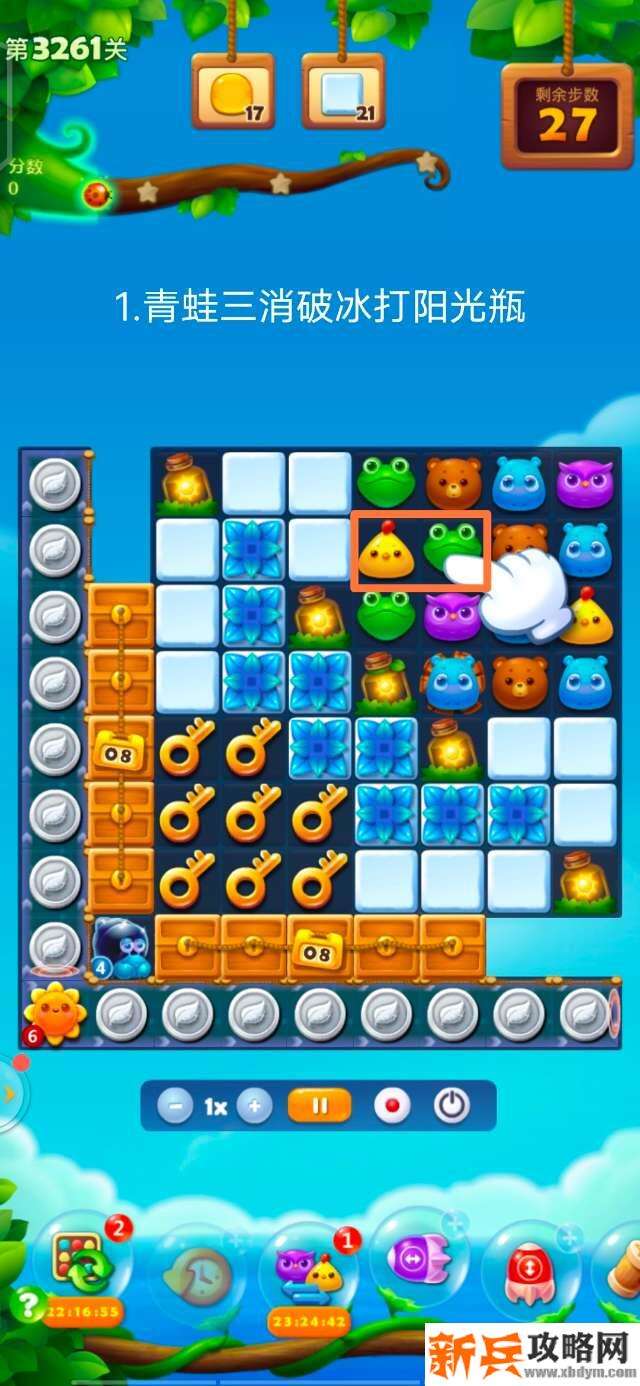The width and height of the screenshot is (640, 1386).
Task: Decrease playback speed with the minus button
Action: click(x=175, y=1107)
